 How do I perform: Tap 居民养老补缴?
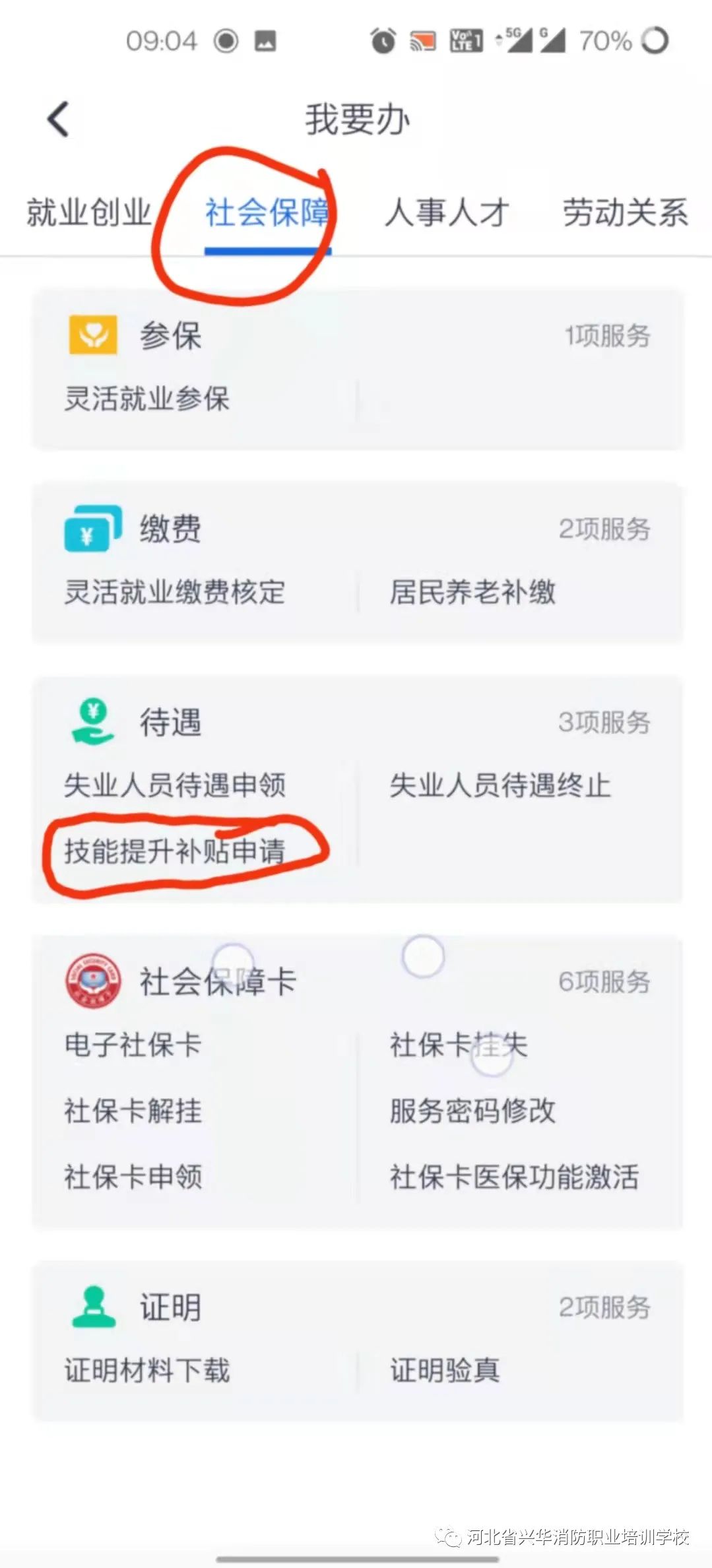tap(472, 592)
